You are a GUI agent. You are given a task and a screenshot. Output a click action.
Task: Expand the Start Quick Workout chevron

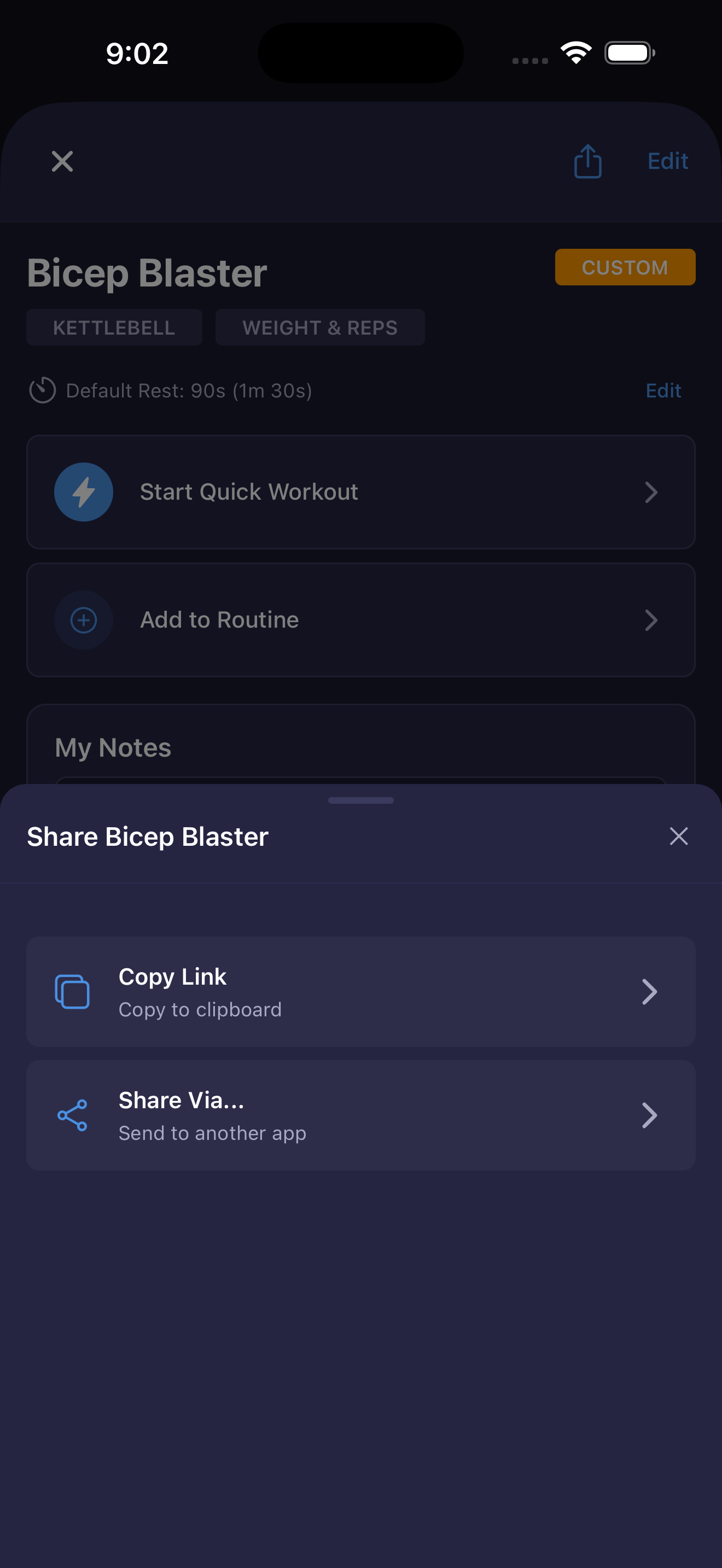651,493
